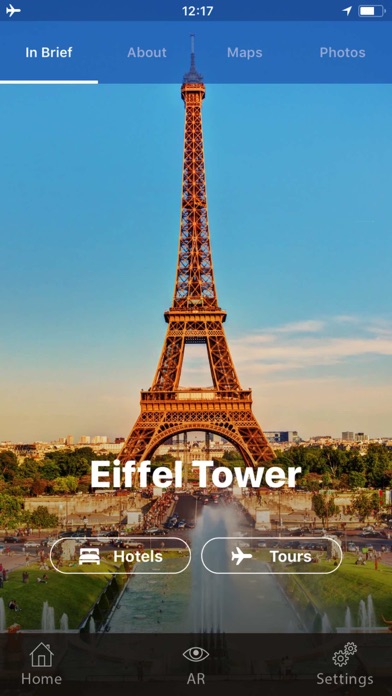Open the Maps tab

245,52
